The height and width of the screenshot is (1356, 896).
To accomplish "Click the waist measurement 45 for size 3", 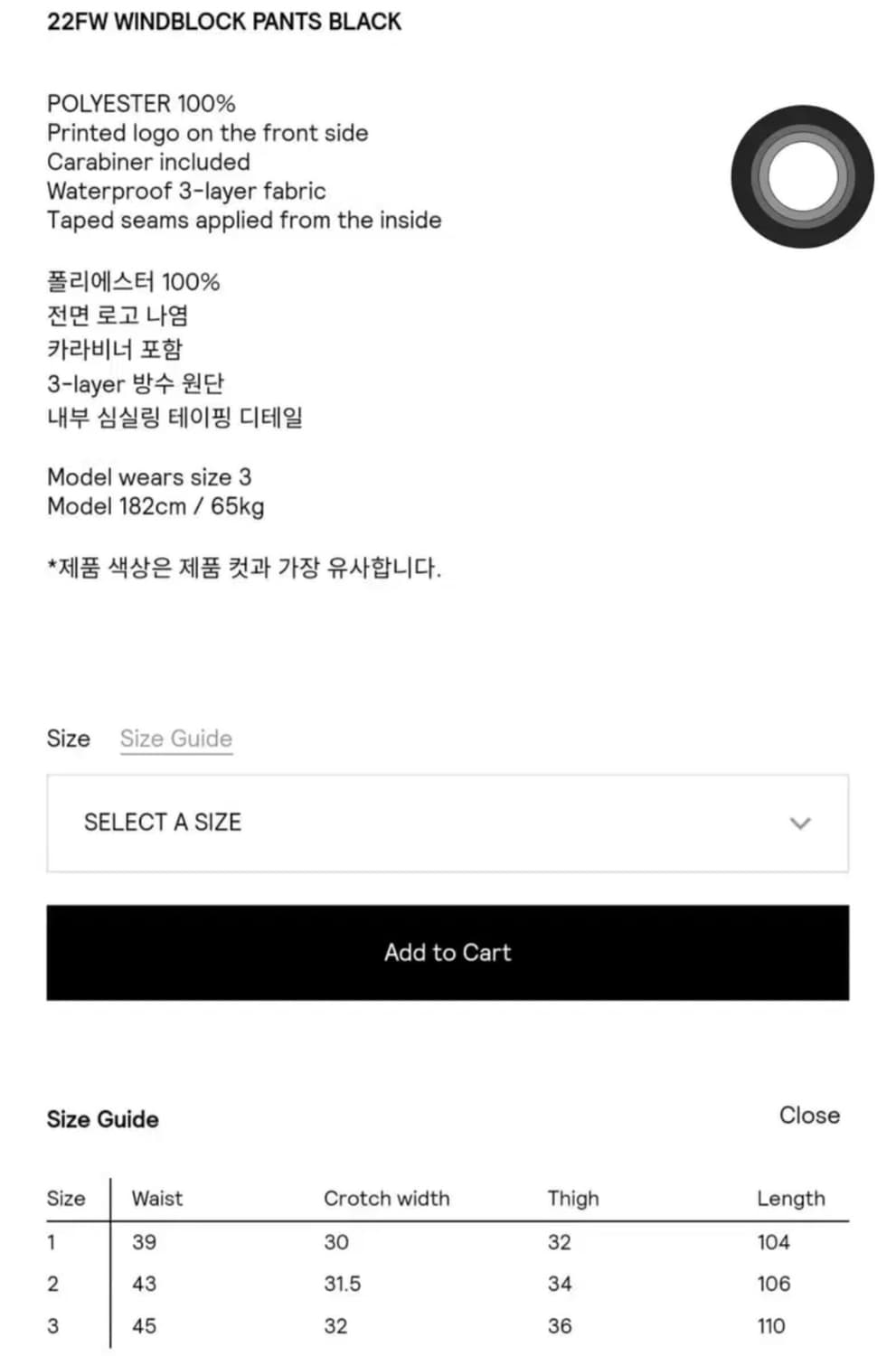I will click(x=142, y=1325).
